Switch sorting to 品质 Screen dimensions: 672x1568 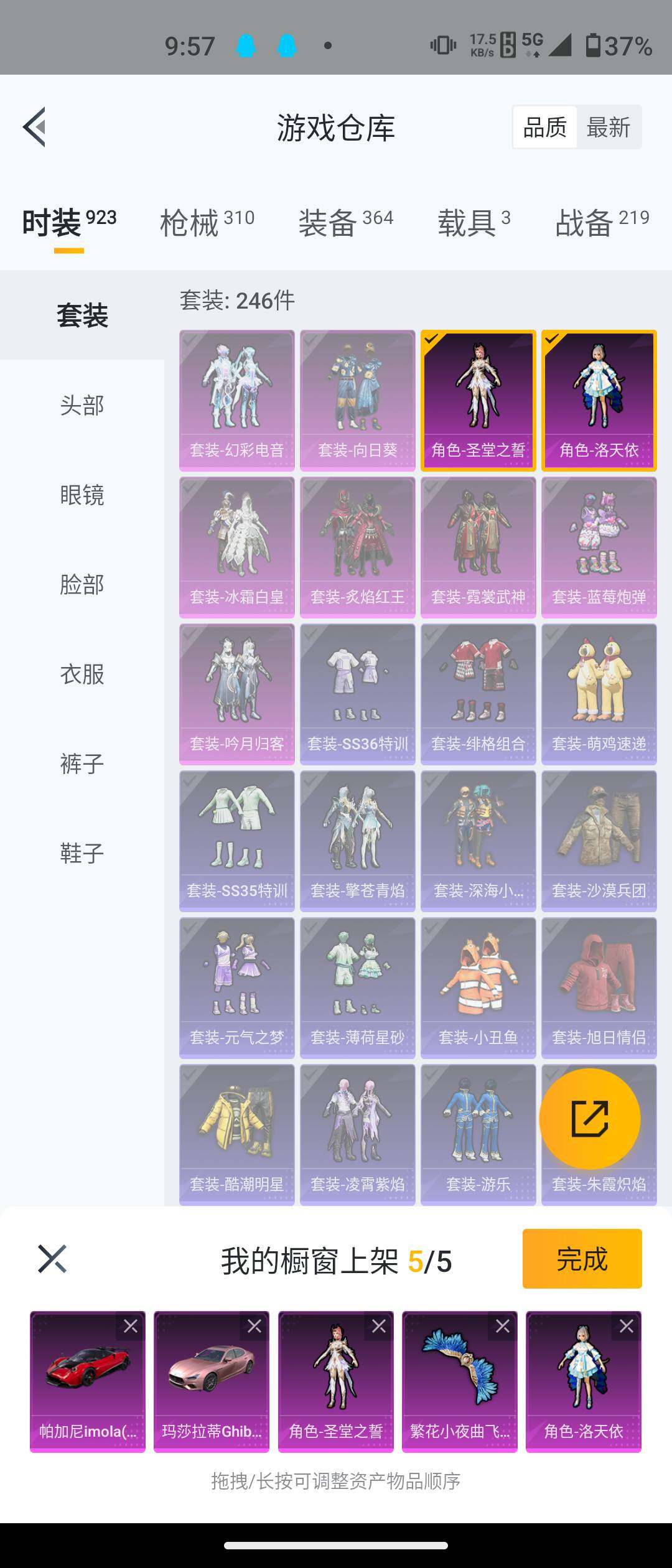[x=544, y=127]
